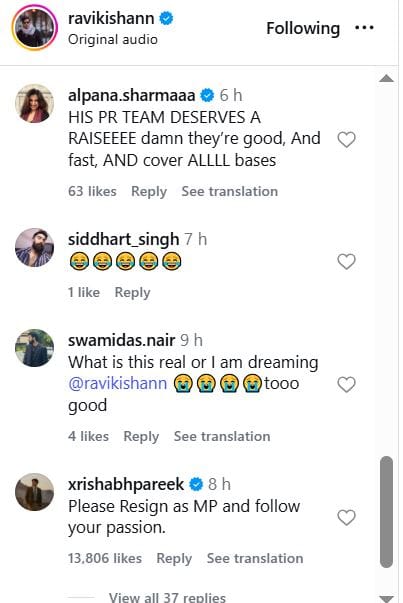The width and height of the screenshot is (403, 603).
Task: Open alpana.sharmaaa's profile avatar
Action: (x=35, y=103)
